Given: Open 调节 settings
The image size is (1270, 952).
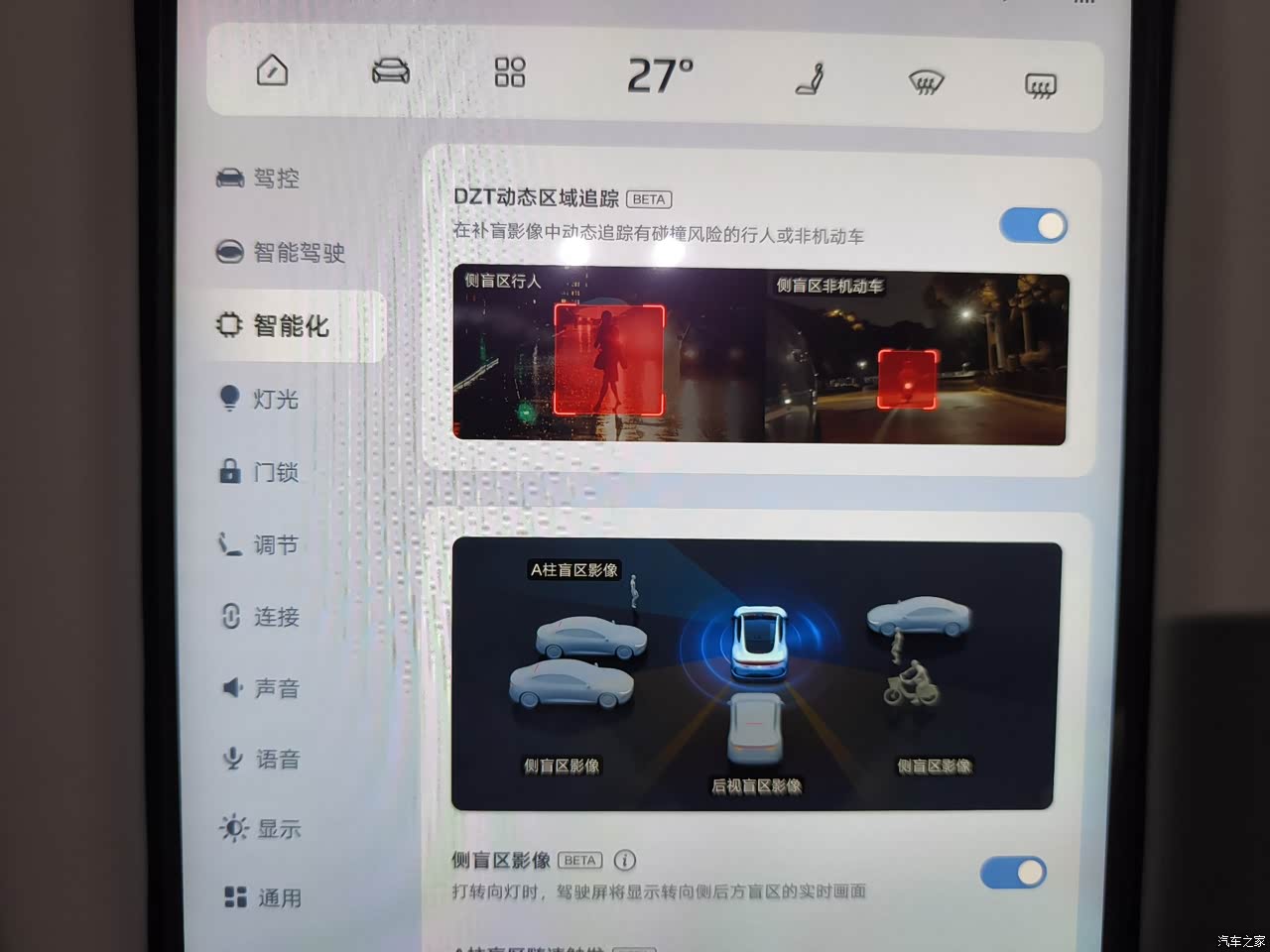Looking at the screenshot, I should [259, 544].
